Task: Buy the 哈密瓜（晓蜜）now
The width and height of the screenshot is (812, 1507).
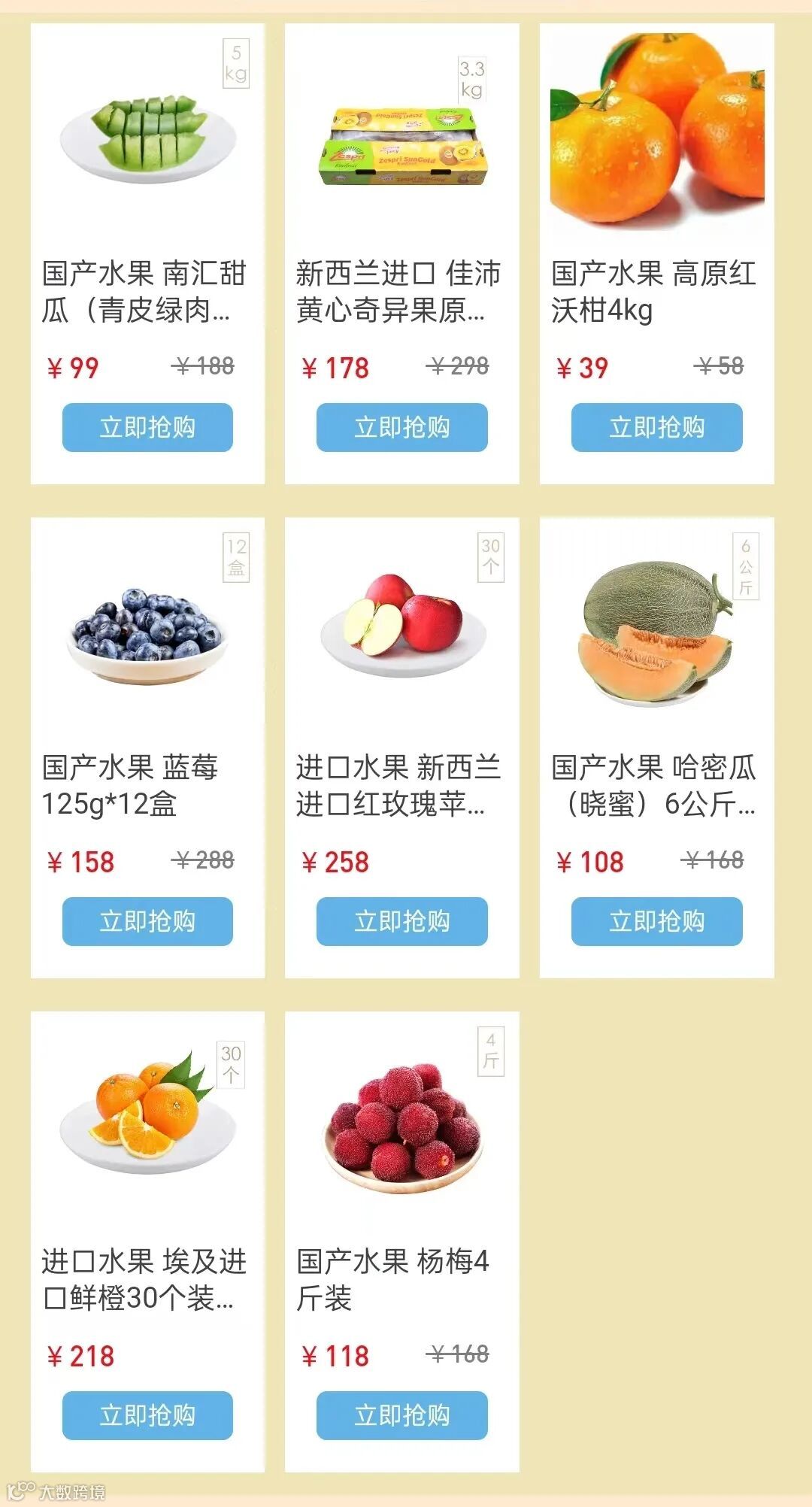Action: (656, 921)
